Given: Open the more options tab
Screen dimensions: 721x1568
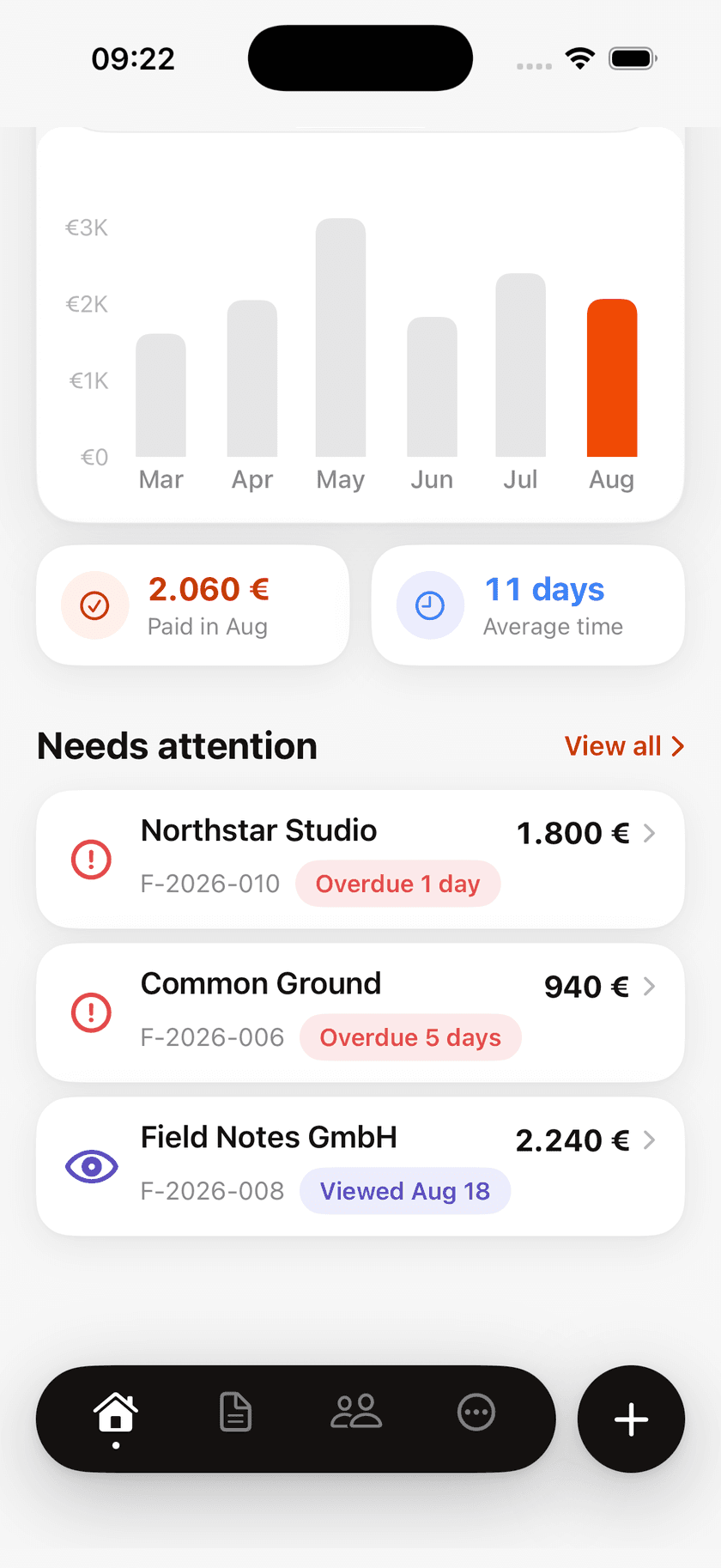Looking at the screenshot, I should pos(476,1413).
